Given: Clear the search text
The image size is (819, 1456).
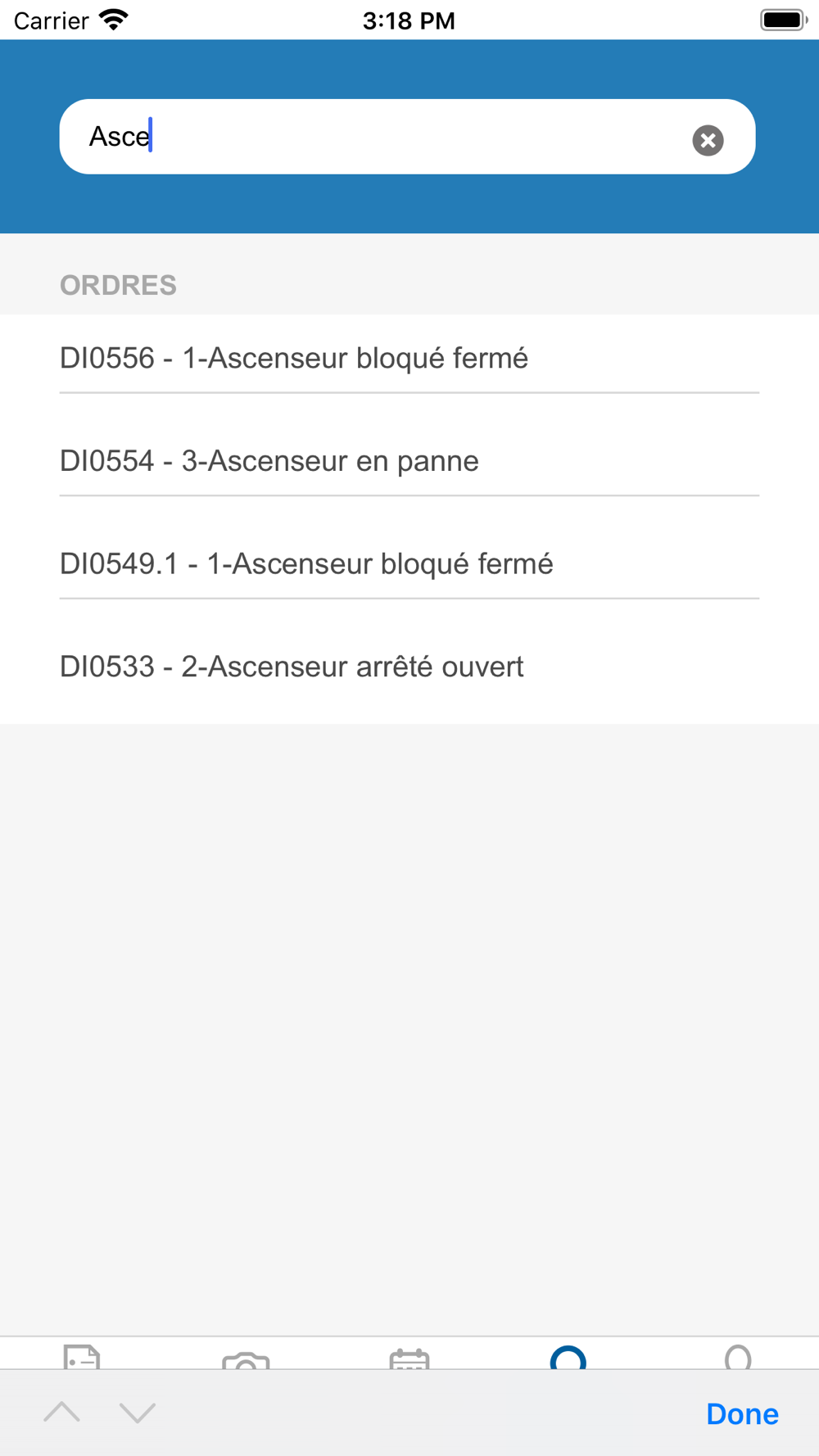Looking at the screenshot, I should [708, 140].
